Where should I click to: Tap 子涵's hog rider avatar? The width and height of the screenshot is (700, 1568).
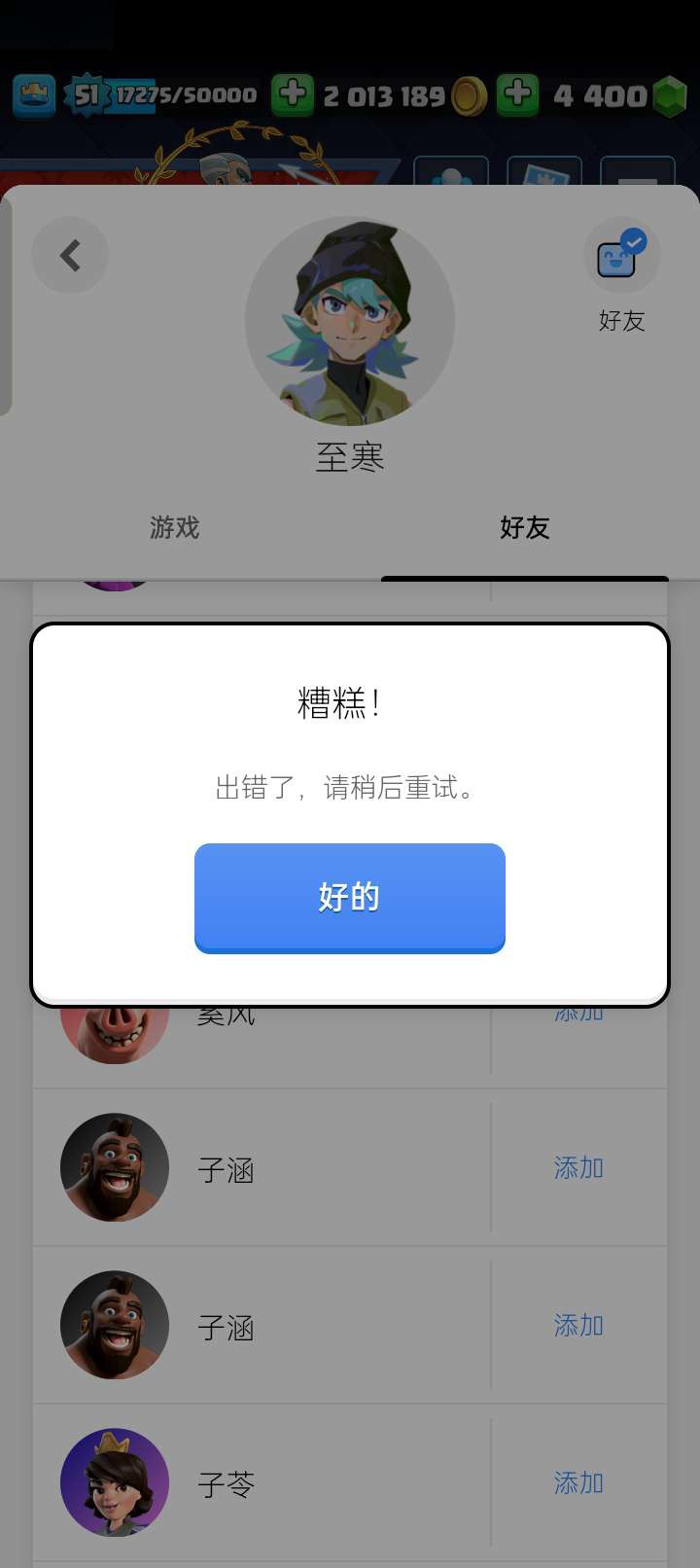click(x=114, y=1167)
